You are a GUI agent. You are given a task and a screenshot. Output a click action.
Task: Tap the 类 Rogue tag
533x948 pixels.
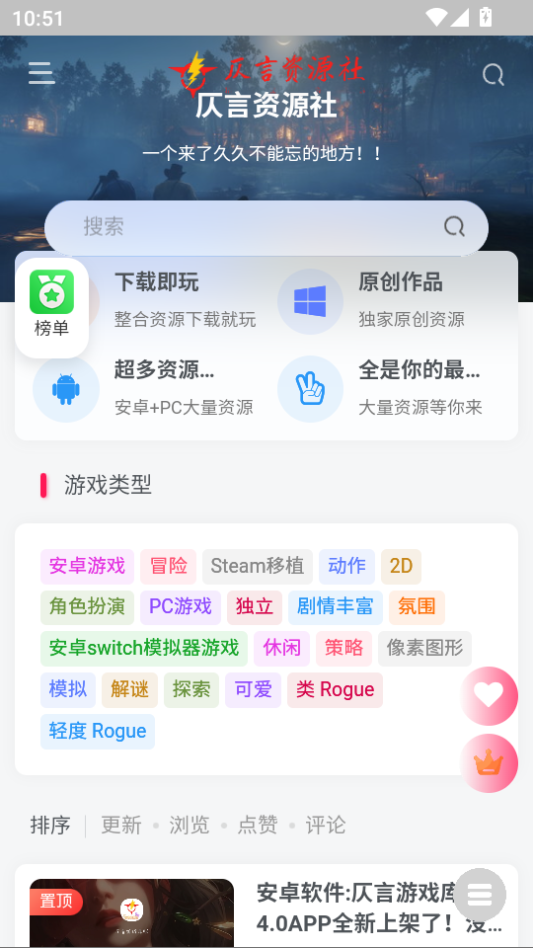click(x=335, y=690)
